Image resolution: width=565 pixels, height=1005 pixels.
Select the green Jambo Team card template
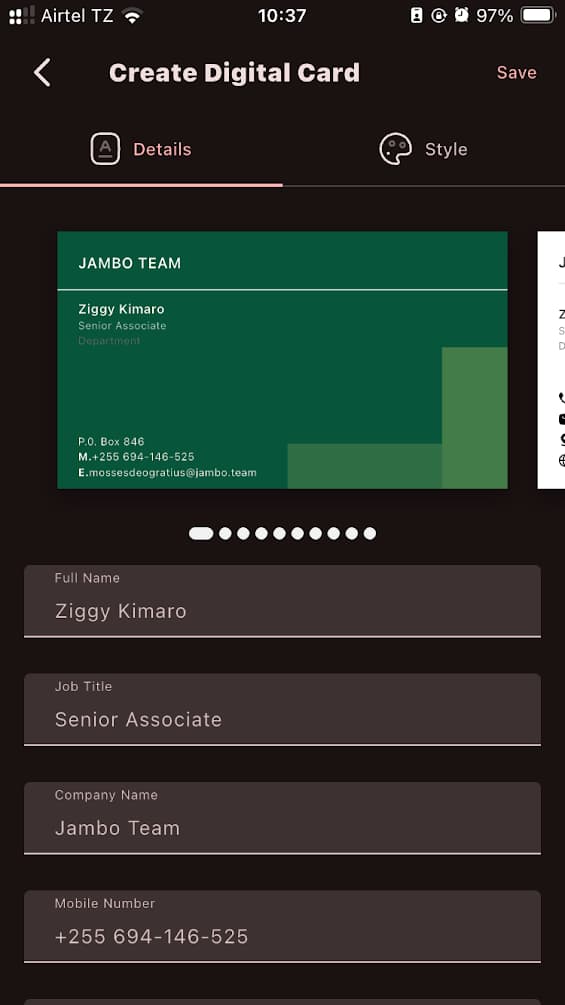click(x=282, y=360)
